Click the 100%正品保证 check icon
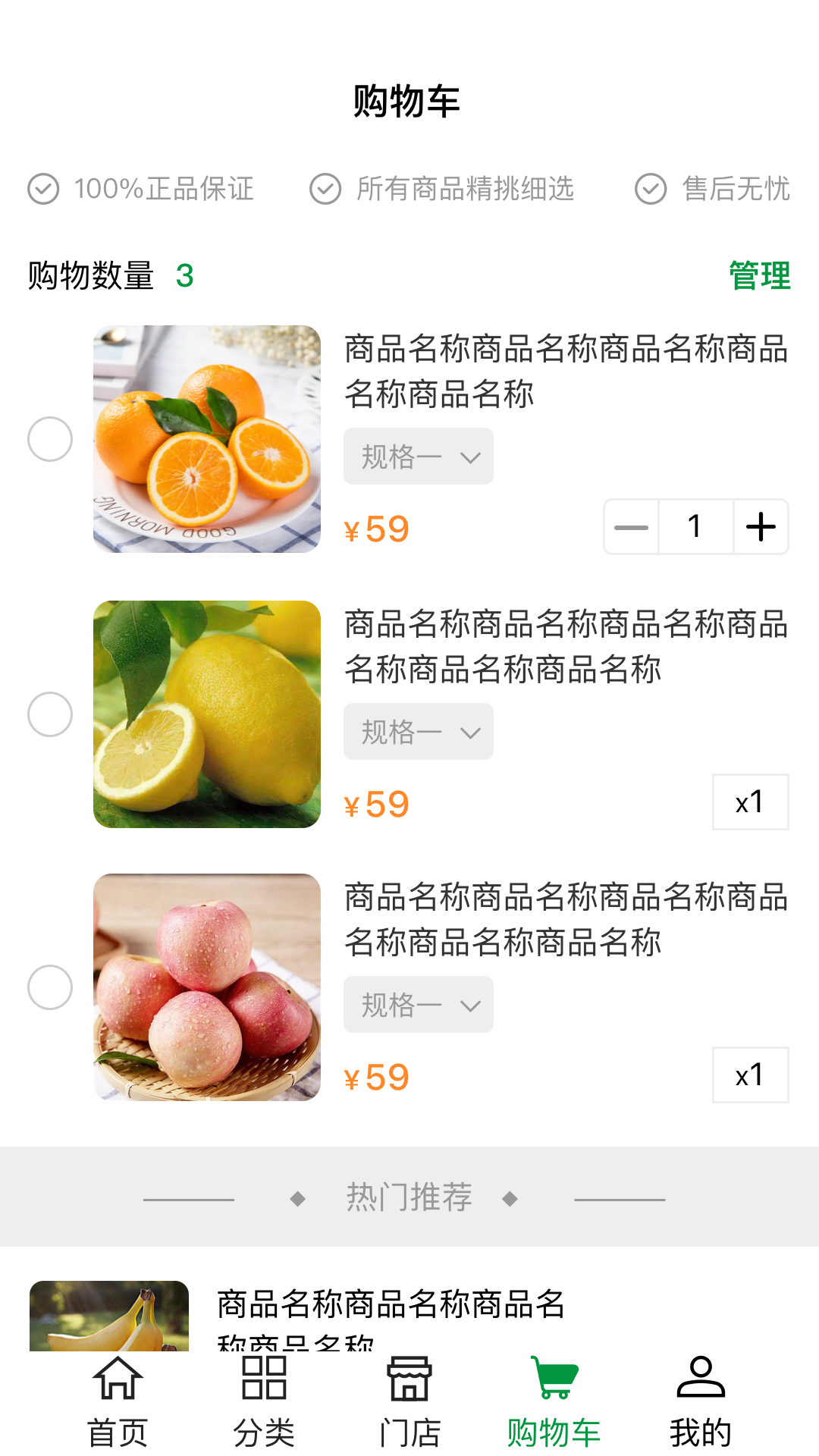The height and width of the screenshot is (1456, 819). [x=43, y=190]
